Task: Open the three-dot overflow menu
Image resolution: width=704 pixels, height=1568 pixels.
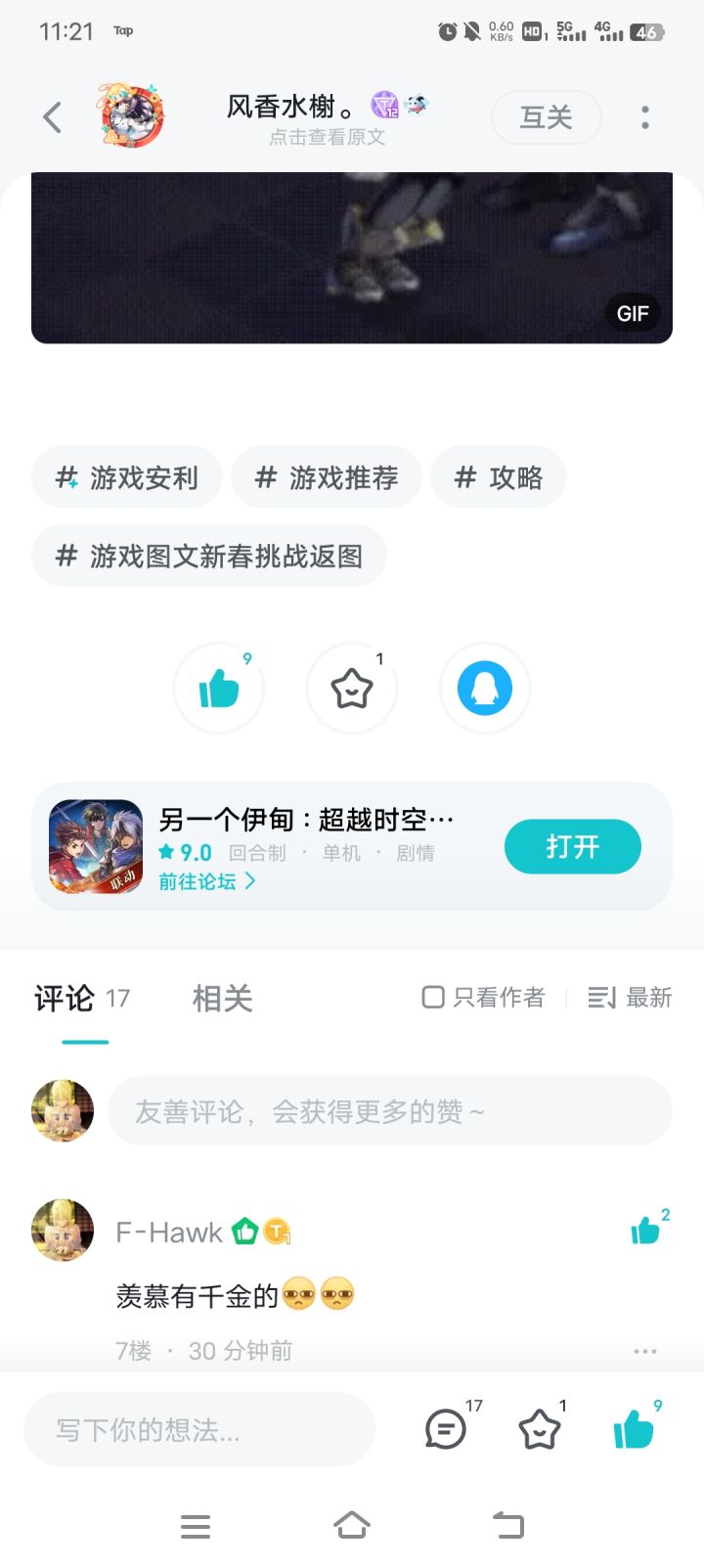Action: pos(645,117)
